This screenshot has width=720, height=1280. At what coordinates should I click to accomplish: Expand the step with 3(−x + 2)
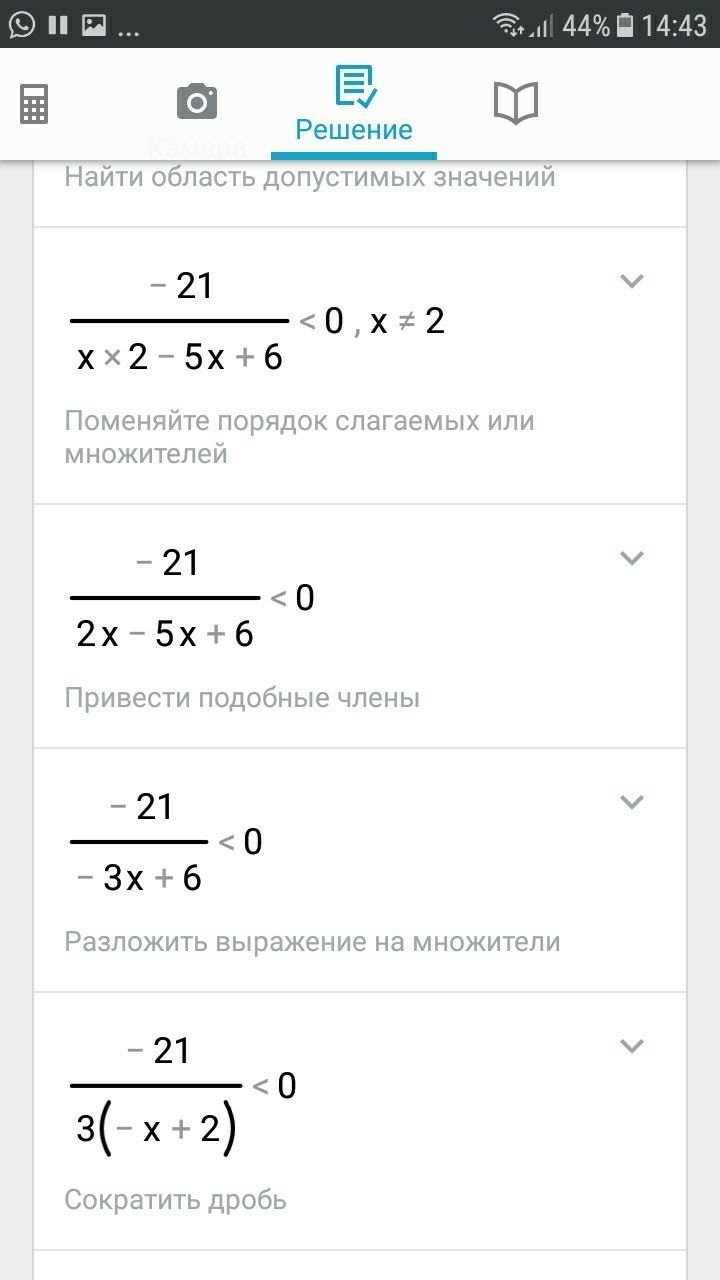[631, 1046]
